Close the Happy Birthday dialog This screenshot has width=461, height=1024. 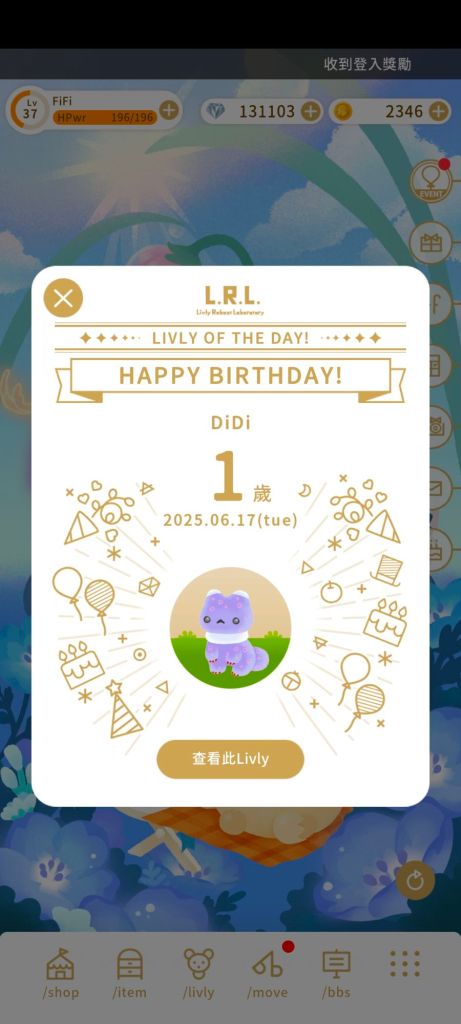[63, 298]
